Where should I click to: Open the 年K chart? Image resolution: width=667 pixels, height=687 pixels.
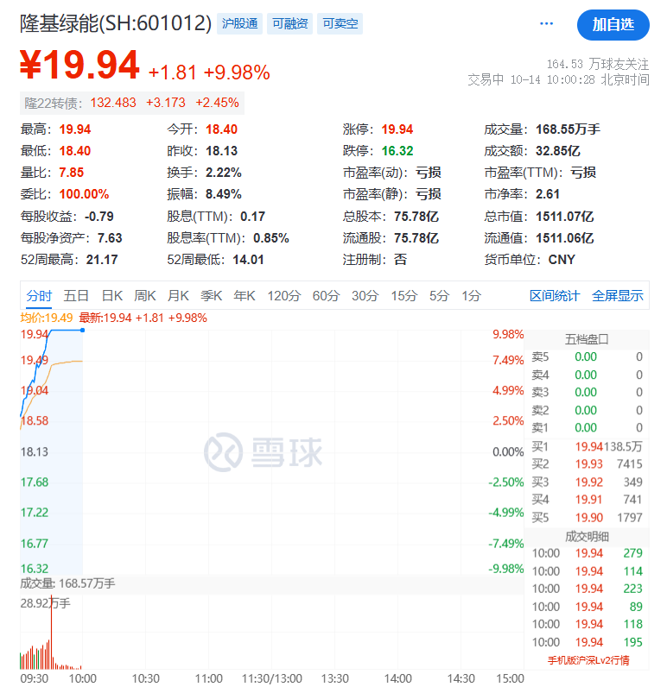244,296
